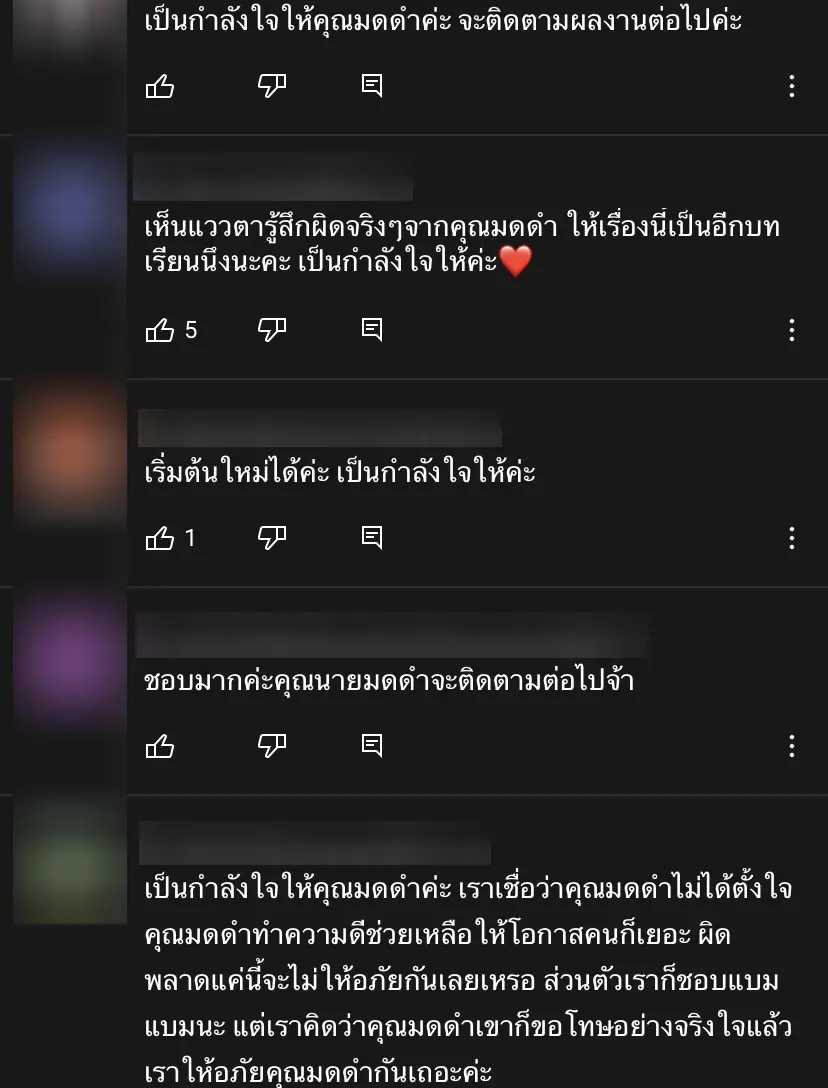This screenshot has height=1088, width=828.
Task: Reply to the comment ending "จะติดตามผลงานต่อไปค่ะ"
Action: click(372, 87)
